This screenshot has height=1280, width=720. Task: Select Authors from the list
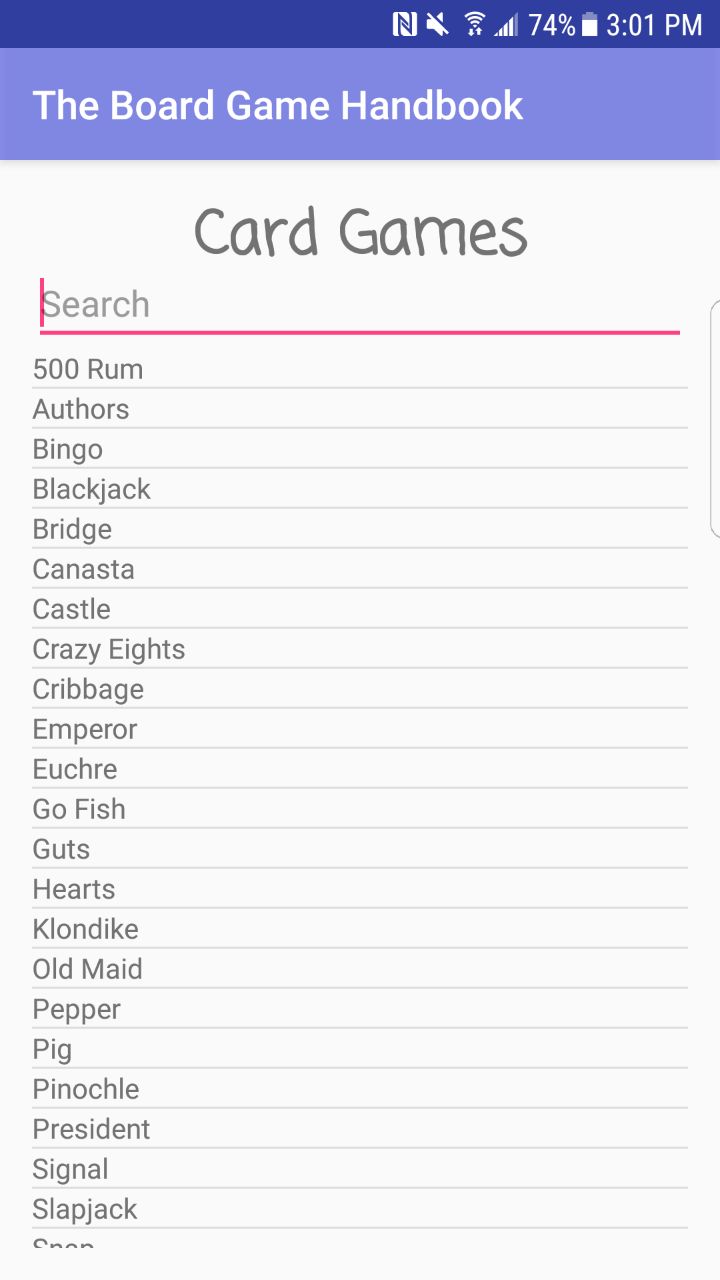coord(360,409)
